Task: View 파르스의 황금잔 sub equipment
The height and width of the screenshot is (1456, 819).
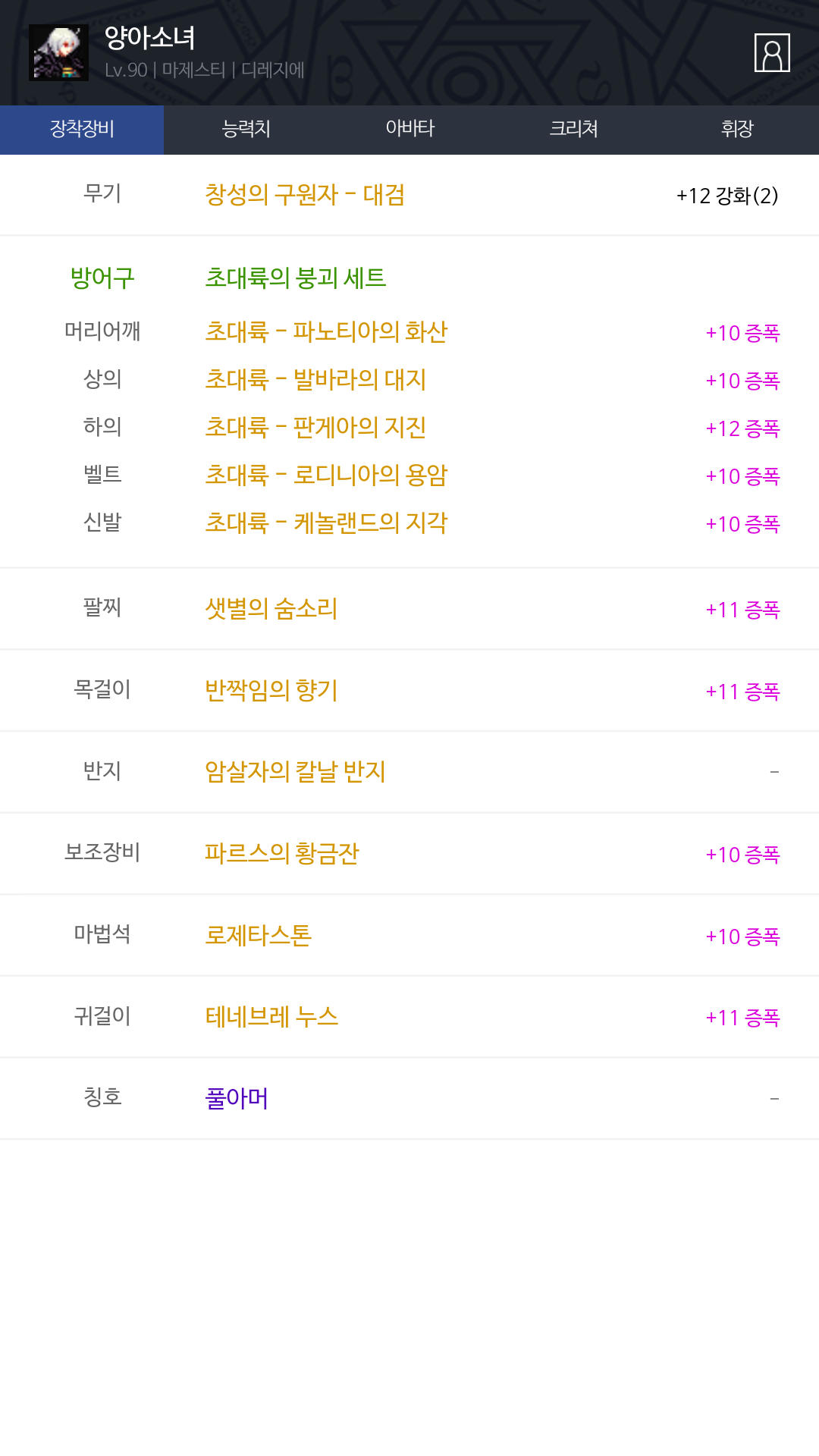Action: coord(281,854)
